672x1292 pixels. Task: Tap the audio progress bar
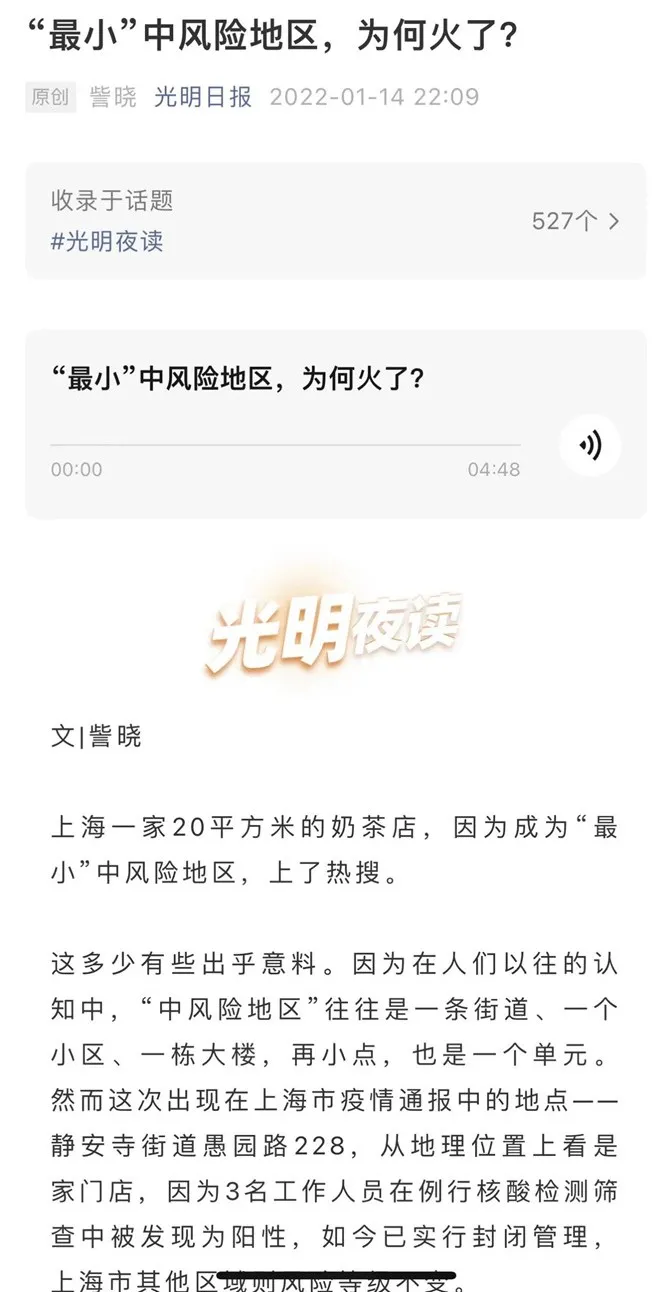coord(285,445)
